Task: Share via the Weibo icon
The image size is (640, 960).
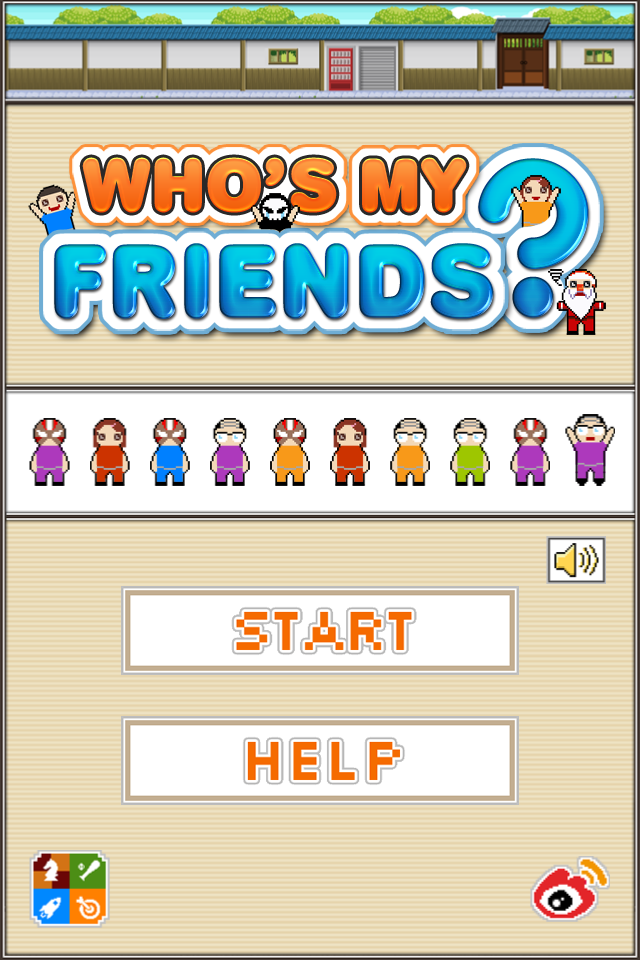Action: (568, 888)
